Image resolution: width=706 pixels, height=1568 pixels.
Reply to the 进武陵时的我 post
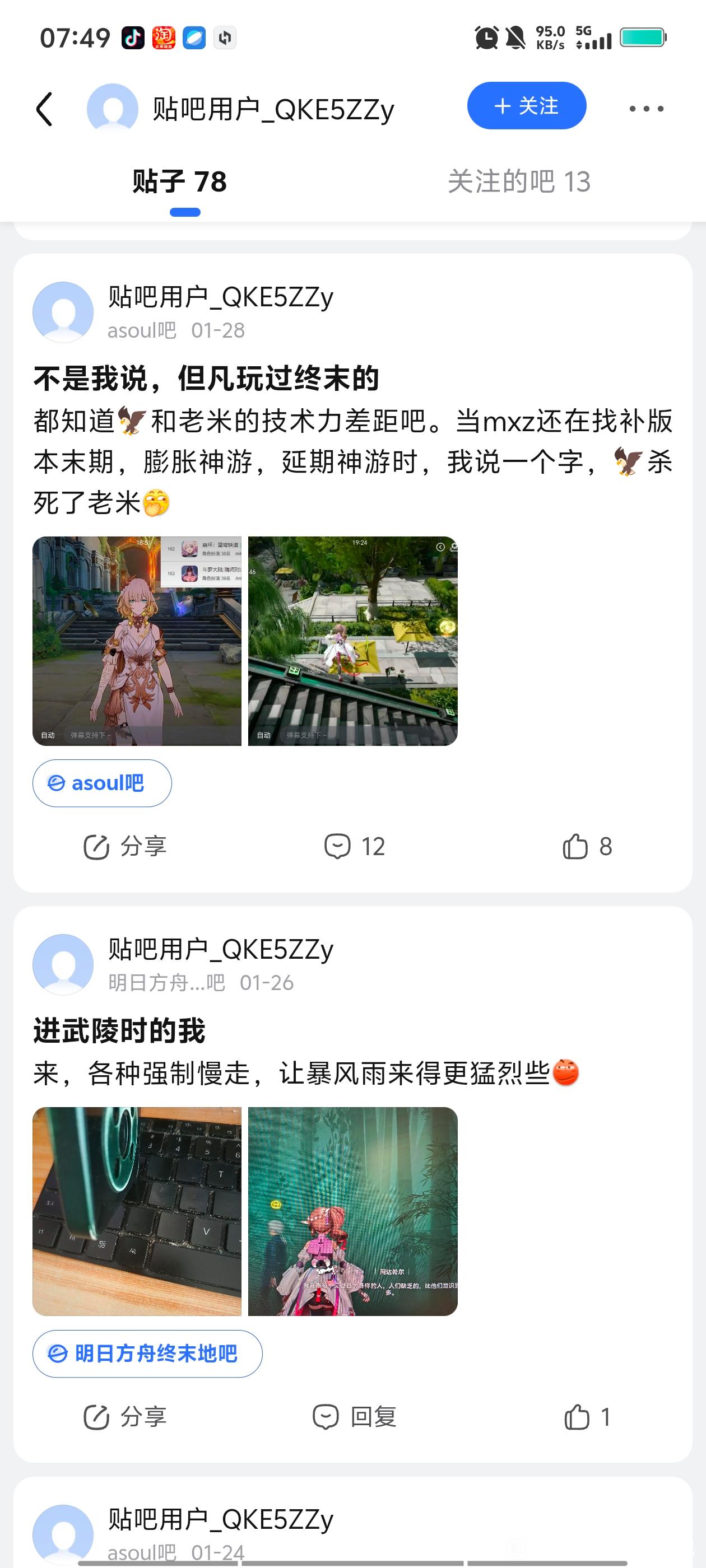[x=355, y=1417]
